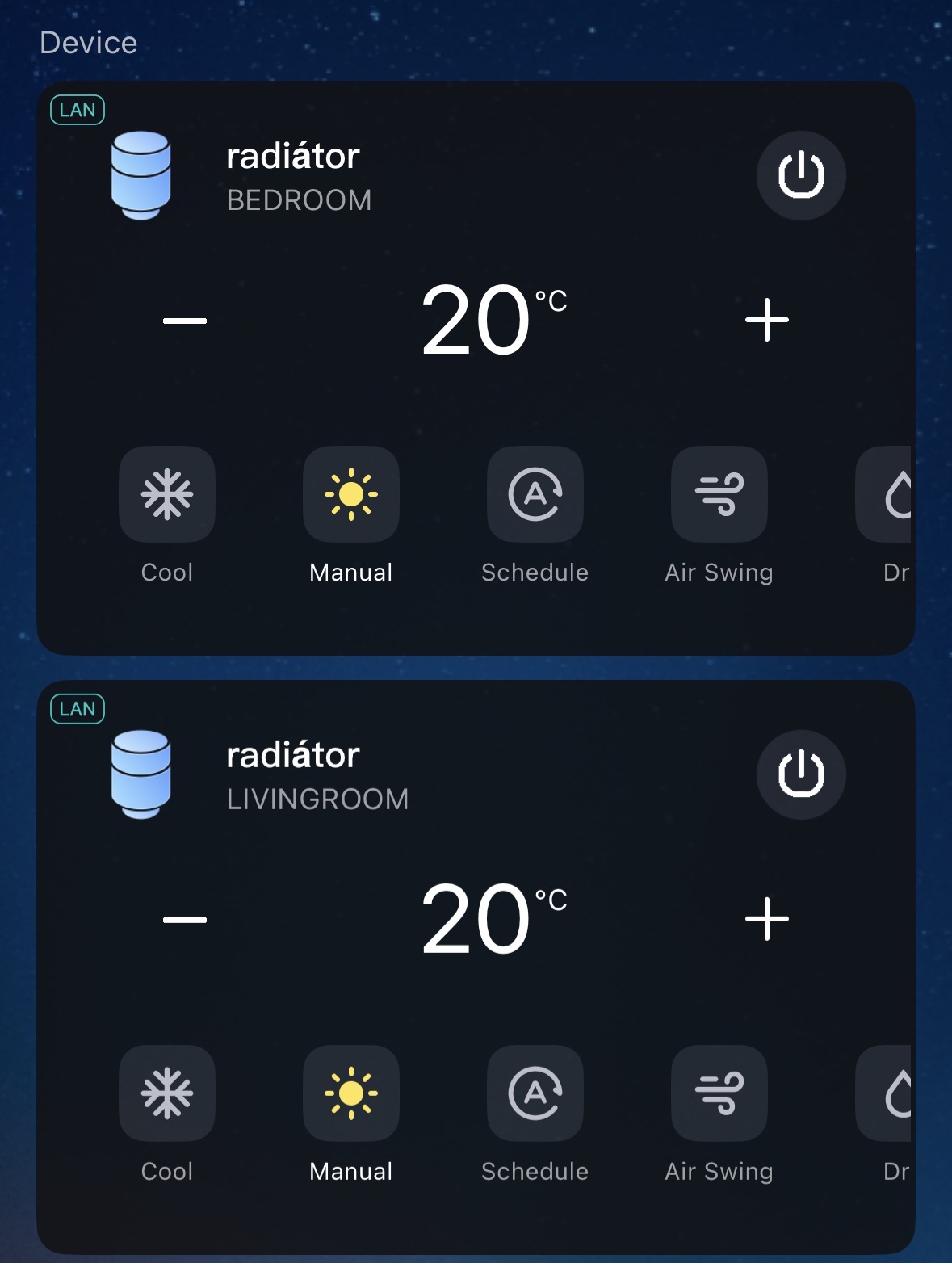Switch the LIVINGROOM radiátor to Manual mode
Viewport: 952px width, 1263px height.
pos(351,1093)
